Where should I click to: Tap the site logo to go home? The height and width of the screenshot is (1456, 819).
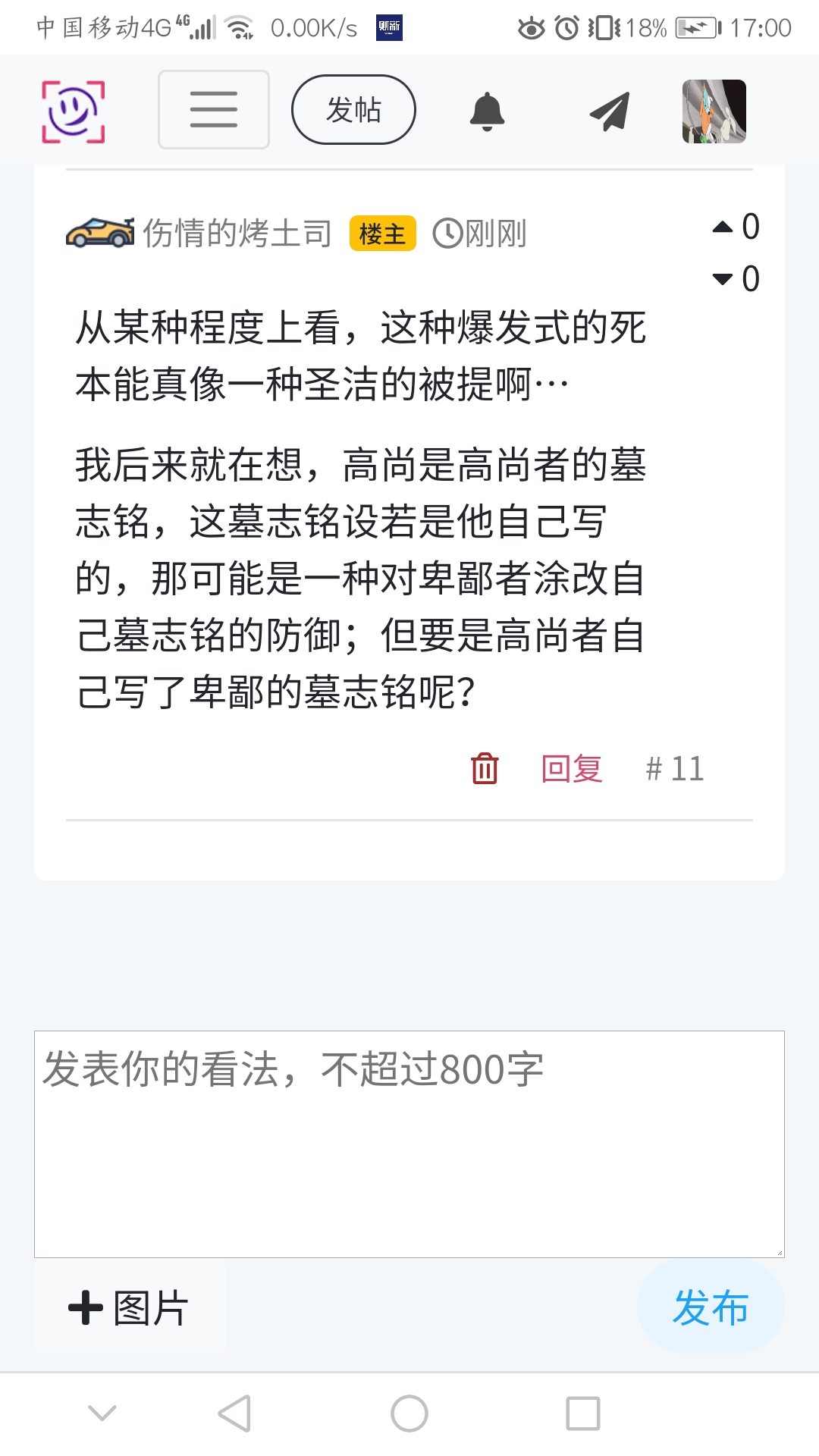73,111
